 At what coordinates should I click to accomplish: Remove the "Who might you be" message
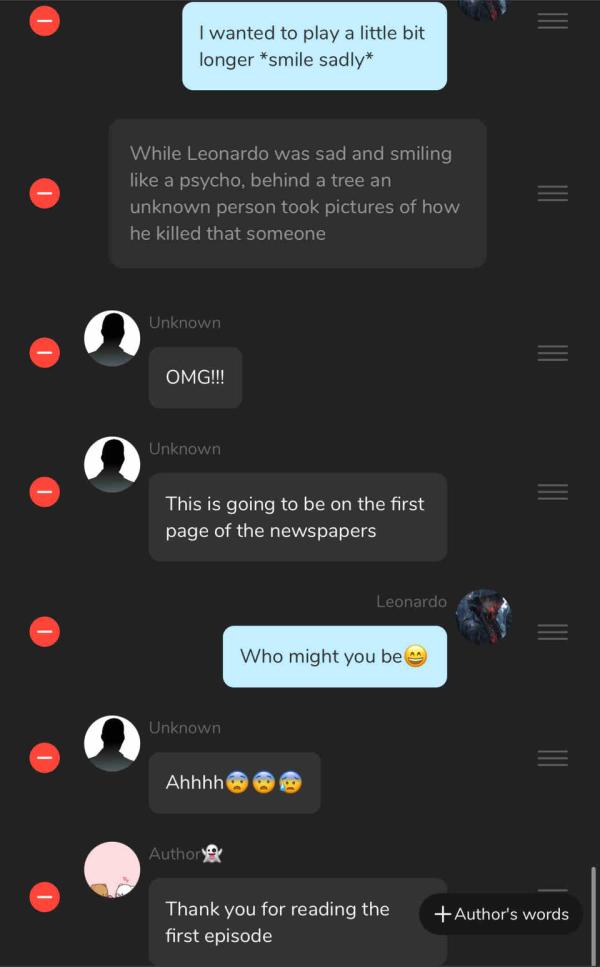tap(44, 631)
